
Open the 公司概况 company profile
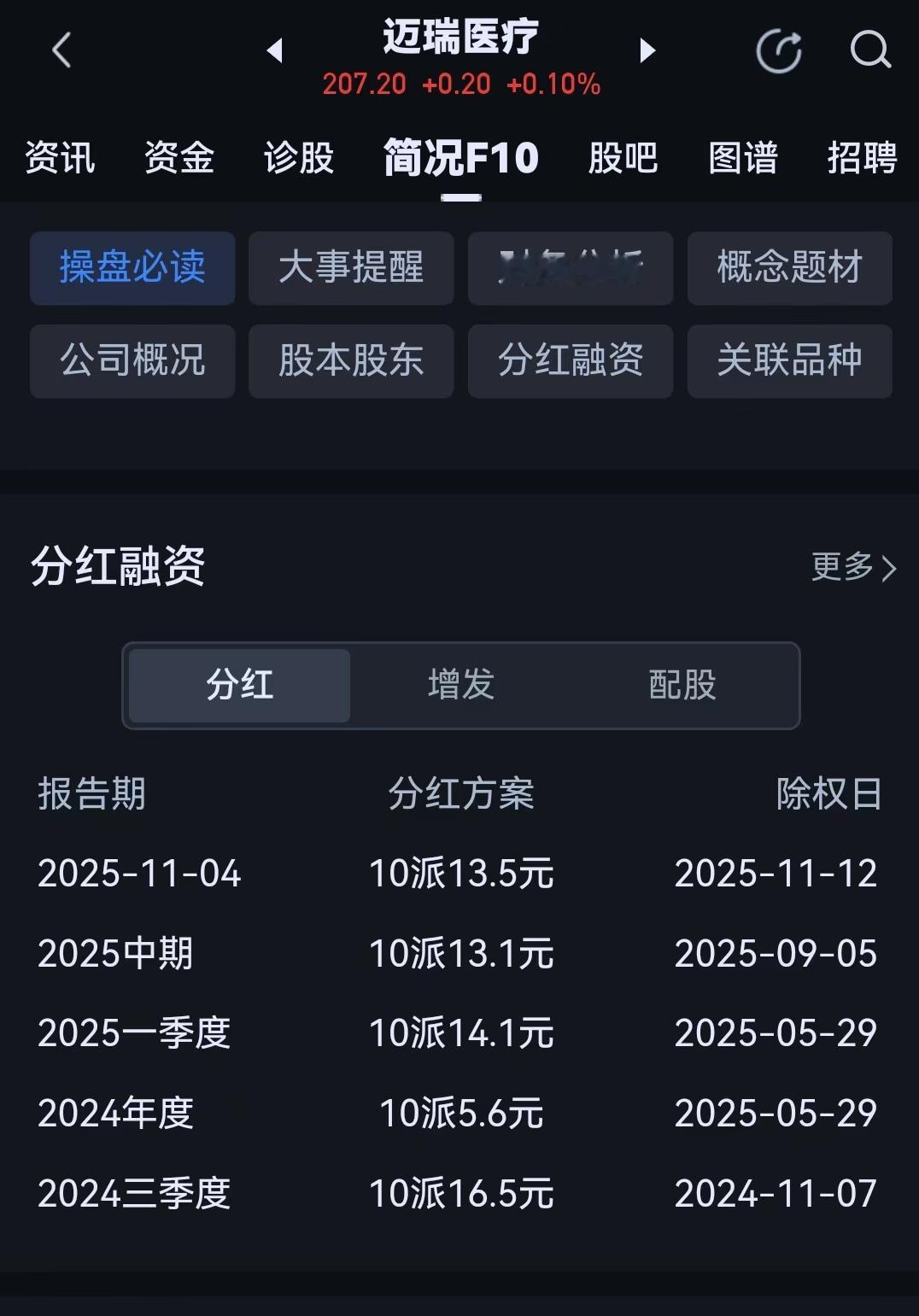point(132,361)
